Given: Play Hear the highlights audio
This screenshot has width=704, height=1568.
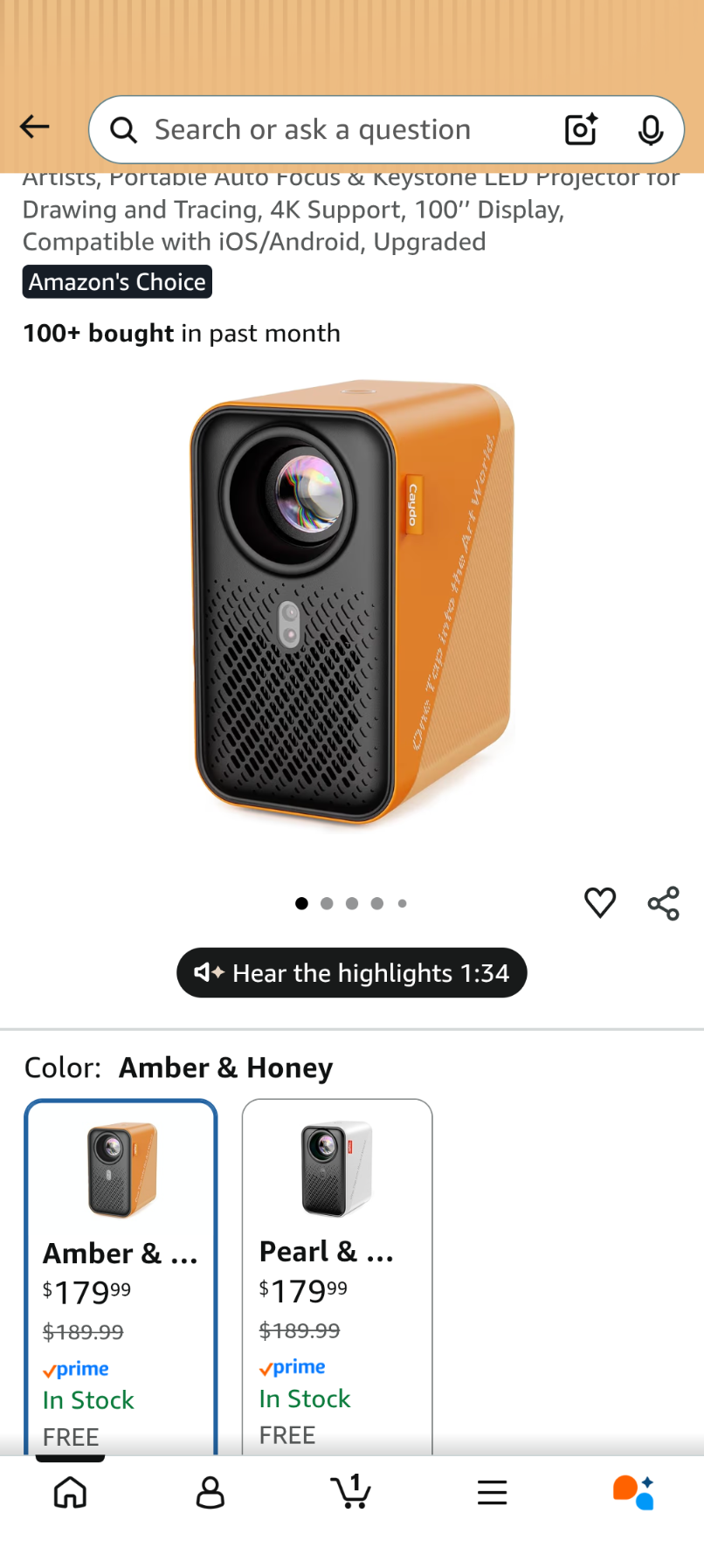Looking at the screenshot, I should pos(352,973).
